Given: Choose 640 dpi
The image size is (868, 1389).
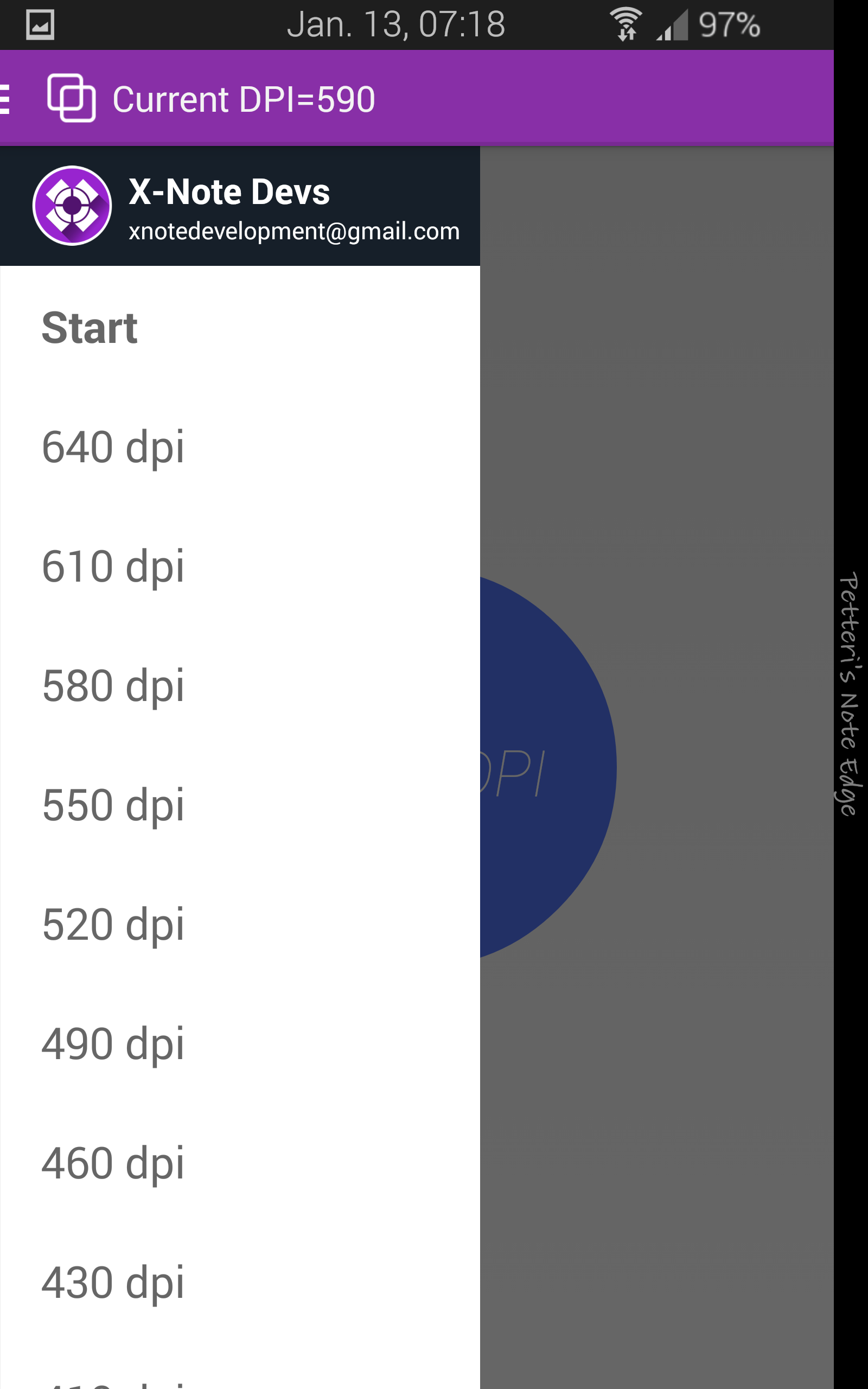Looking at the screenshot, I should tap(240, 447).
